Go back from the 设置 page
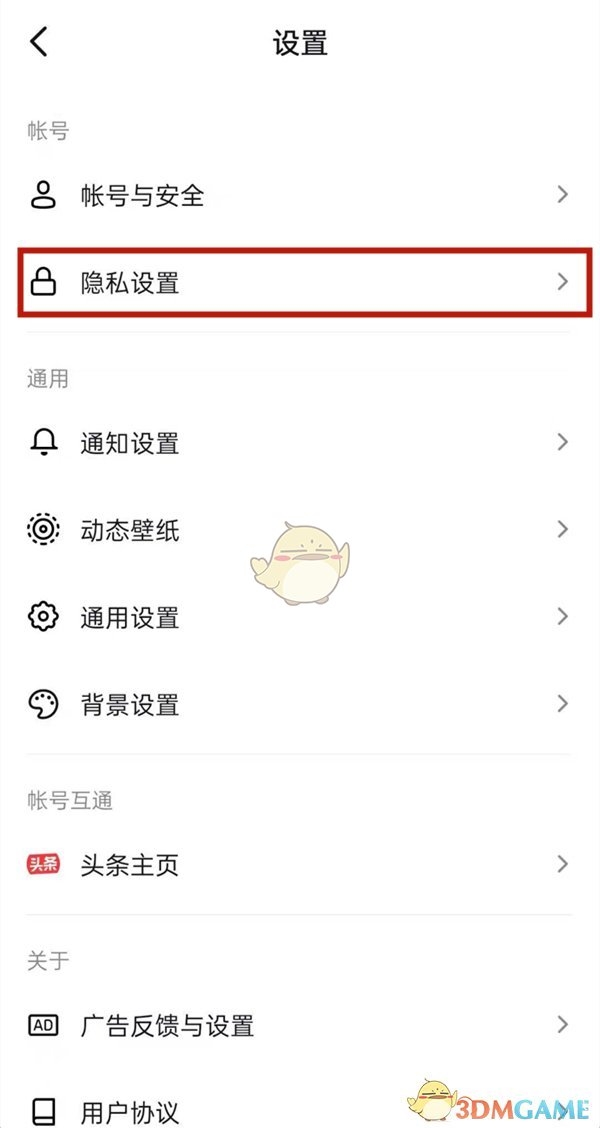 point(39,43)
